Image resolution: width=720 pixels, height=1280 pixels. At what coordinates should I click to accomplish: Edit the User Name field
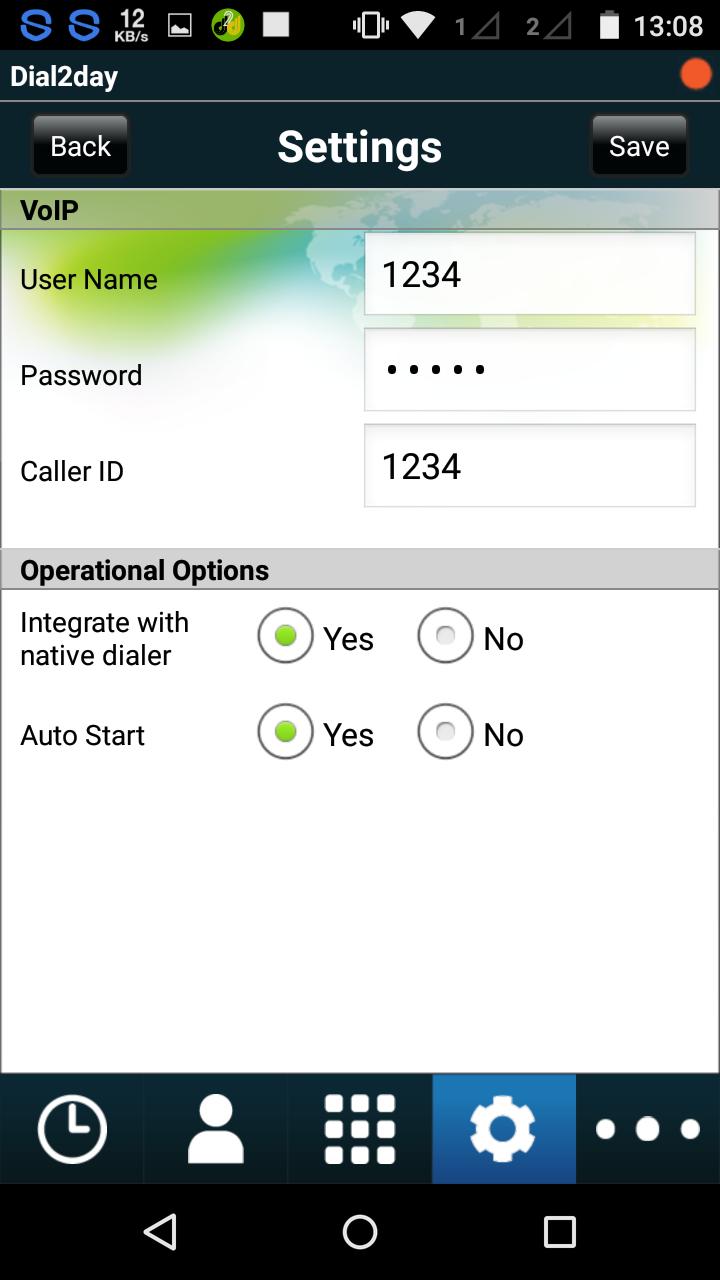(x=529, y=273)
